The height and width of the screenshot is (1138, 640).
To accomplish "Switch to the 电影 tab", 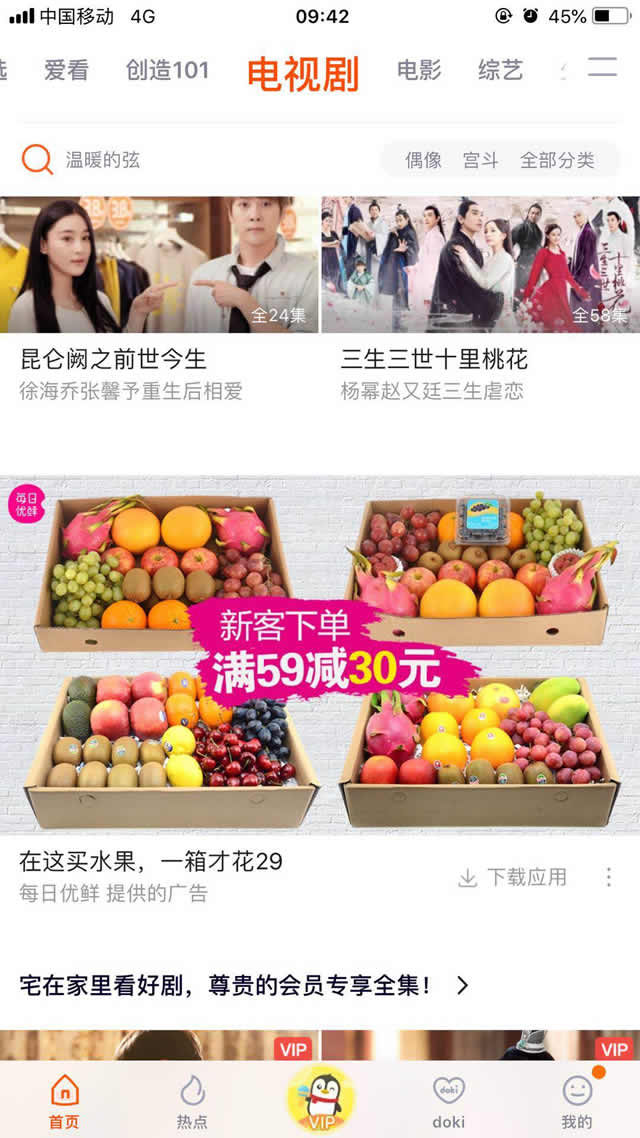I will (x=419, y=71).
